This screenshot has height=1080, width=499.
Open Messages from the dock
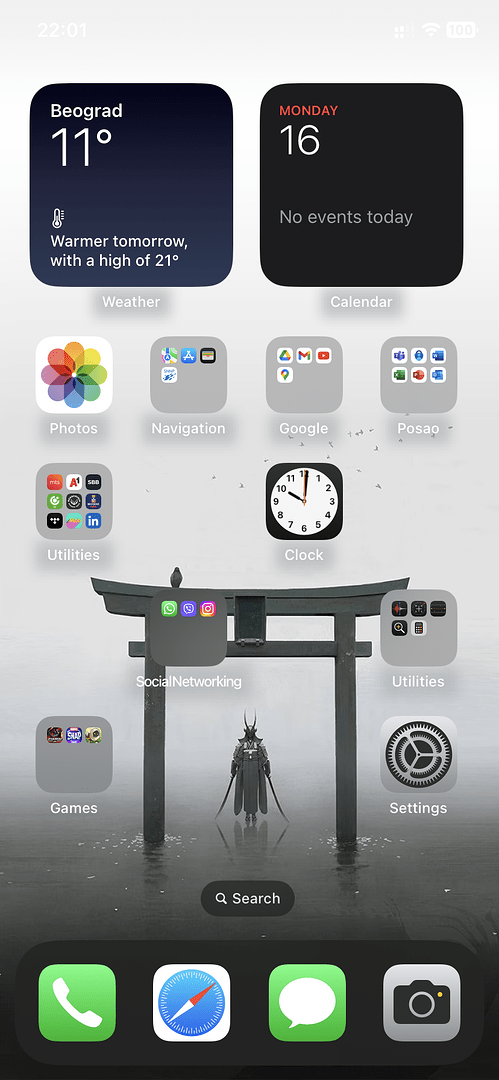tap(307, 1003)
